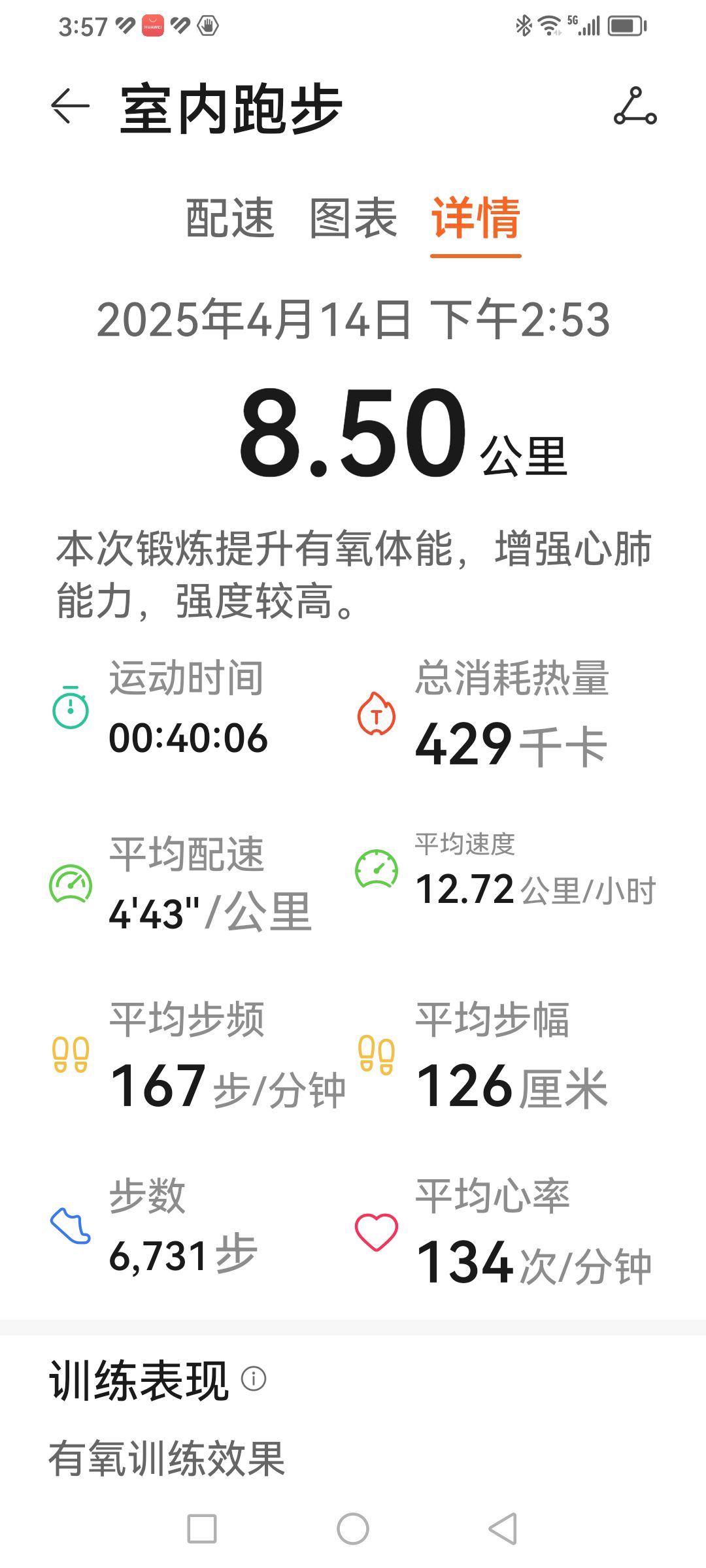Tap the system home button
The image size is (706, 1568).
pos(353,1529)
